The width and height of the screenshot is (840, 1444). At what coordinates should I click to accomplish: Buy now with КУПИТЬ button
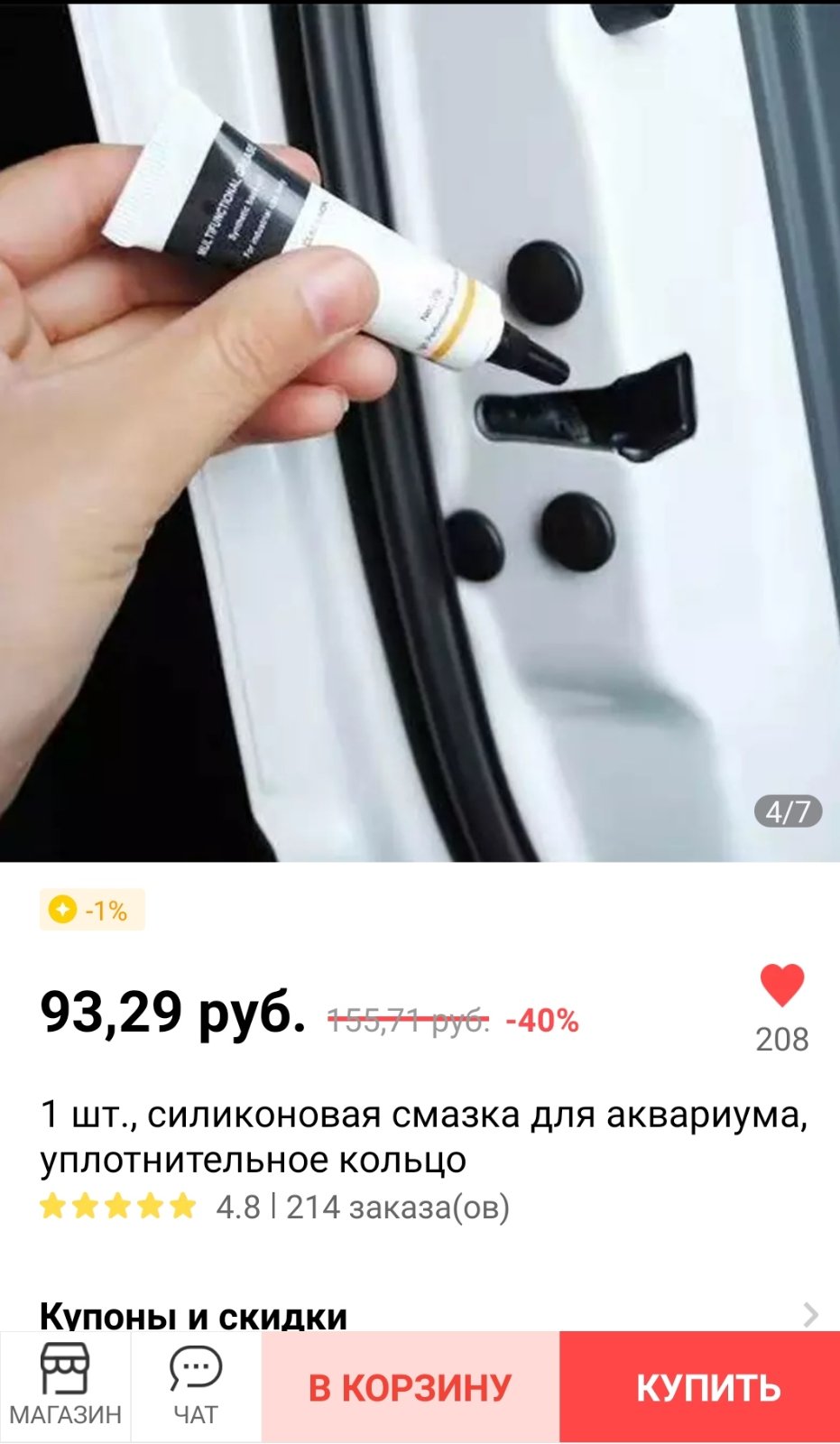tap(700, 1387)
